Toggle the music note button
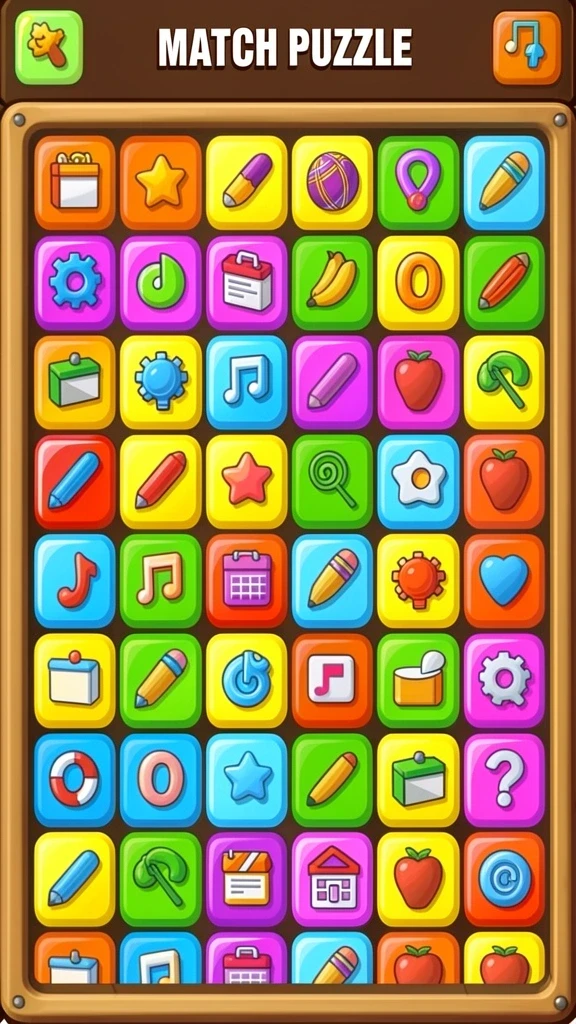Image resolution: width=576 pixels, height=1024 pixels. [526, 47]
